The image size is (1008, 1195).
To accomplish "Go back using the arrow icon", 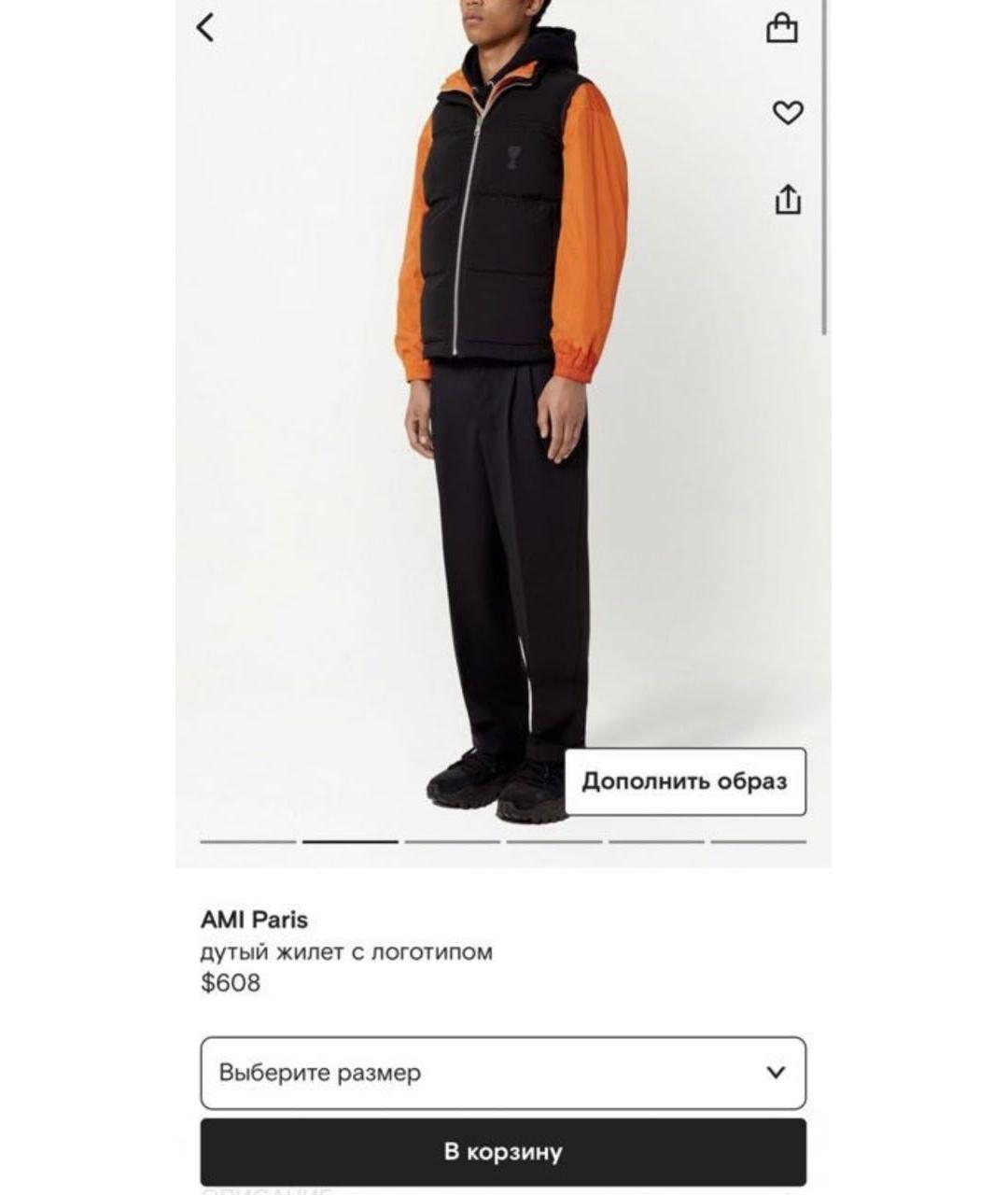I will point(205,28).
